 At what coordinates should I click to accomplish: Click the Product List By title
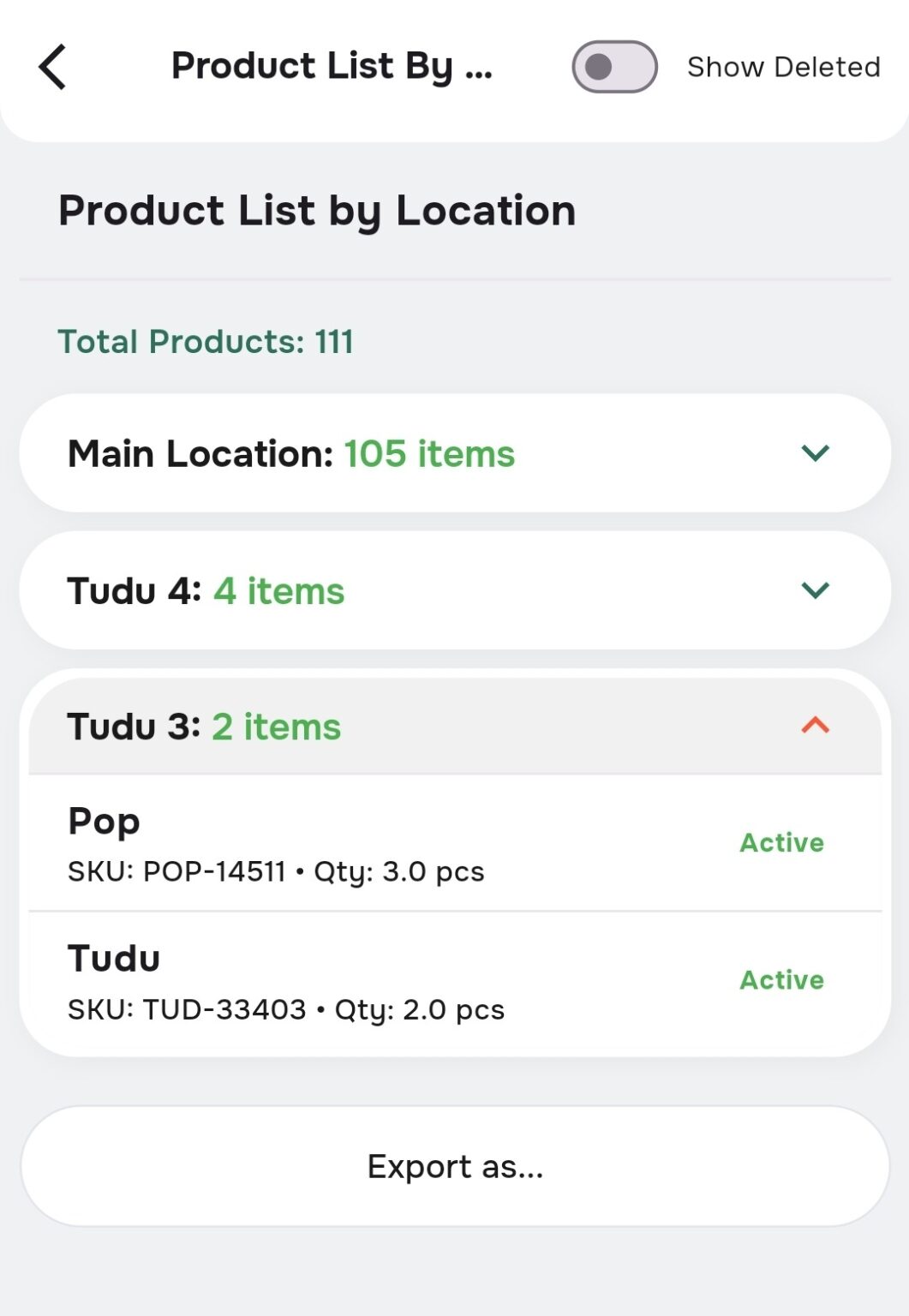(x=332, y=66)
